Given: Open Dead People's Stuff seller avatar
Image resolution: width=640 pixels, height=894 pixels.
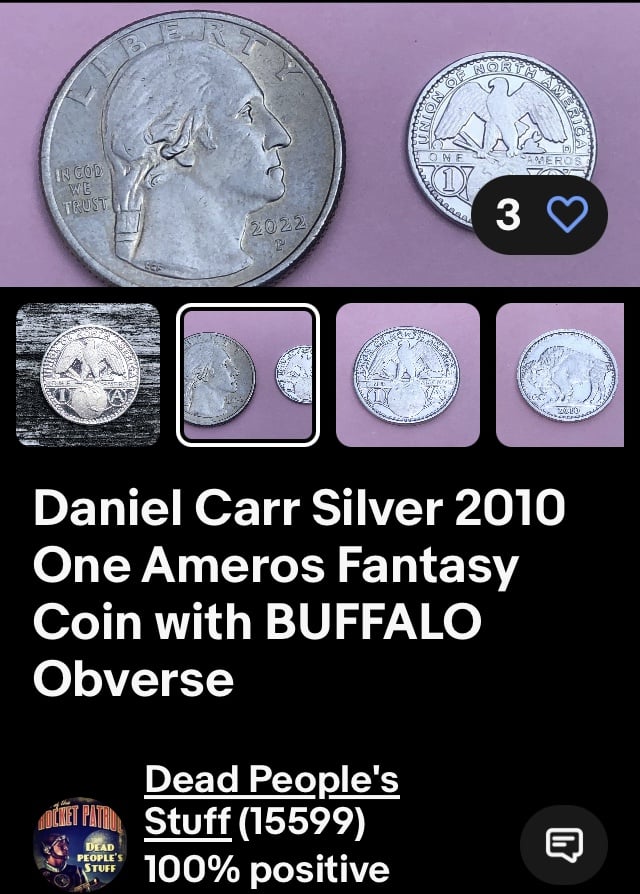Looking at the screenshot, I should [79, 845].
